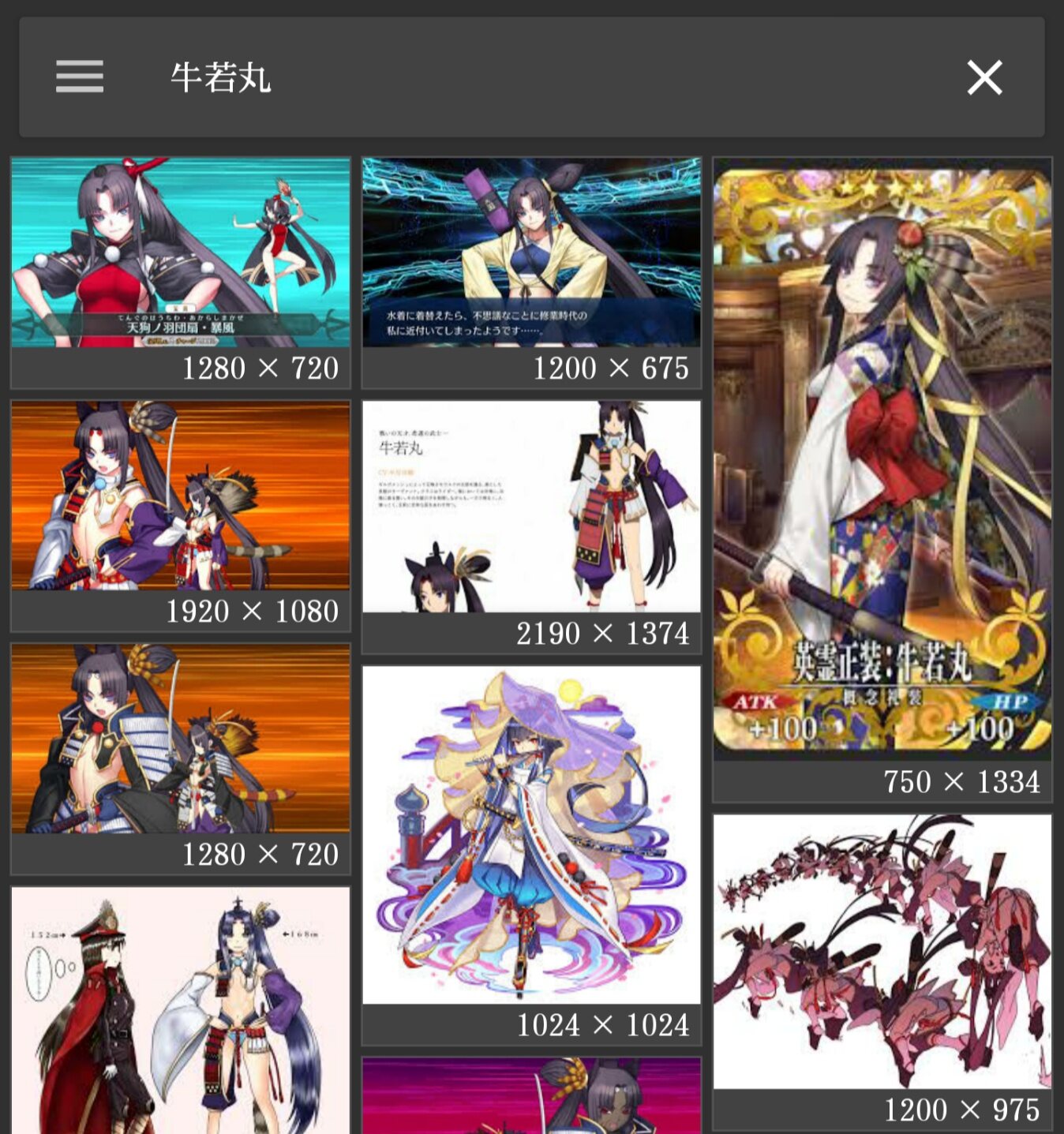The width and height of the screenshot is (1064, 1134).
Task: Open the 750 × 1334 card image
Action: point(882,458)
